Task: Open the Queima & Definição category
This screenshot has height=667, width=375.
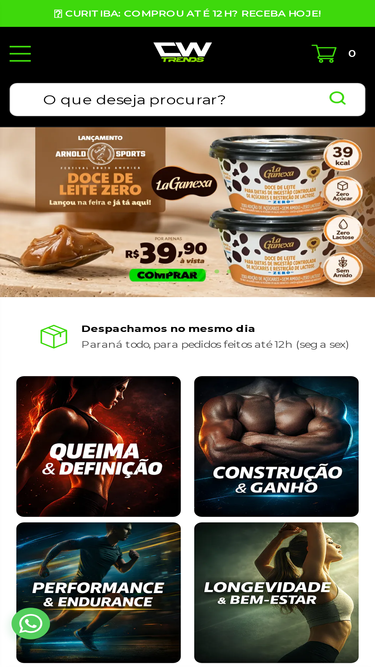Action: pos(98,446)
